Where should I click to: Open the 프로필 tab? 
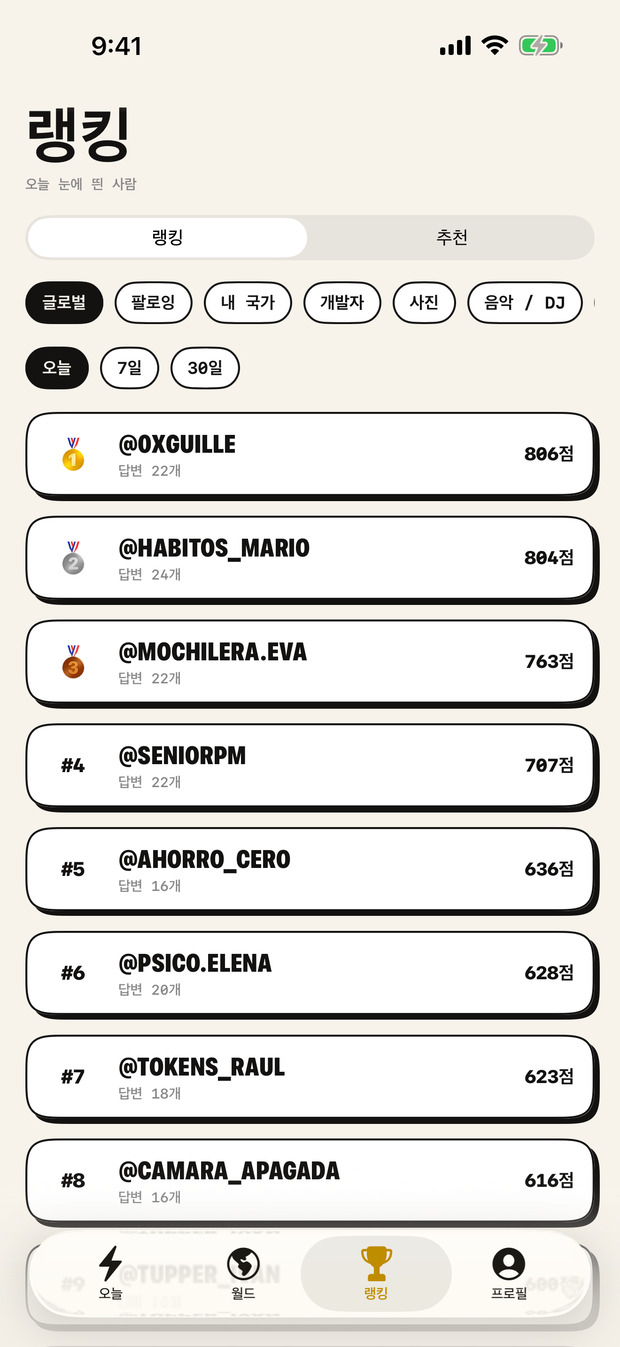(509, 1273)
